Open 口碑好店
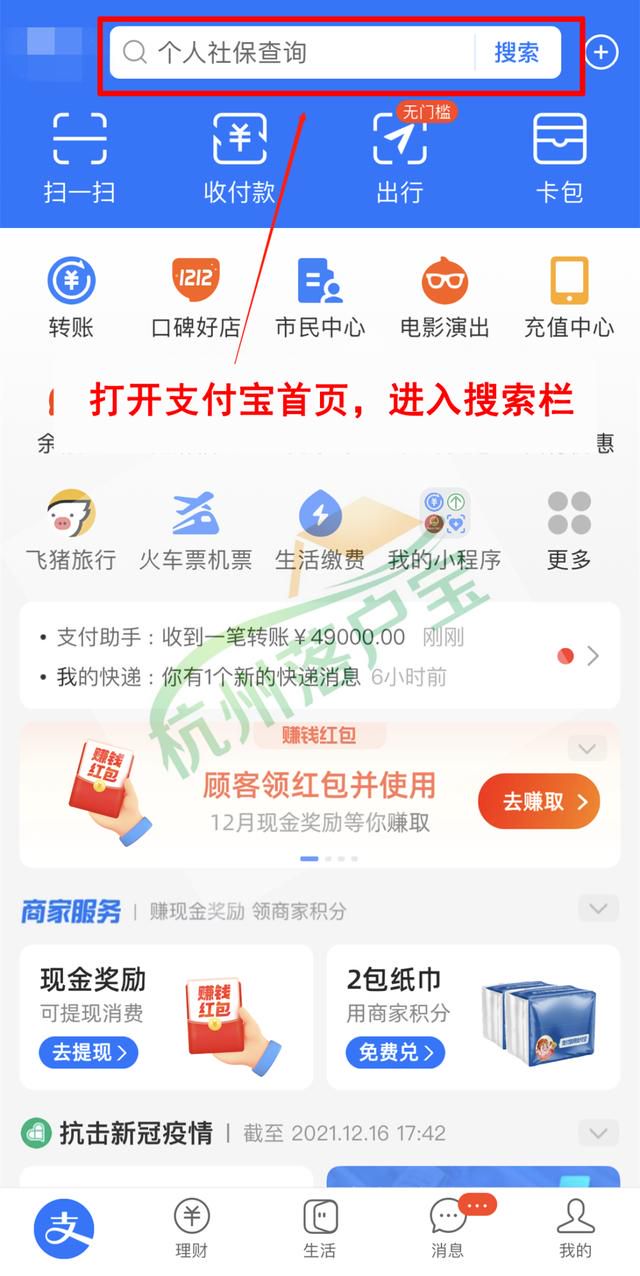 tap(196, 297)
